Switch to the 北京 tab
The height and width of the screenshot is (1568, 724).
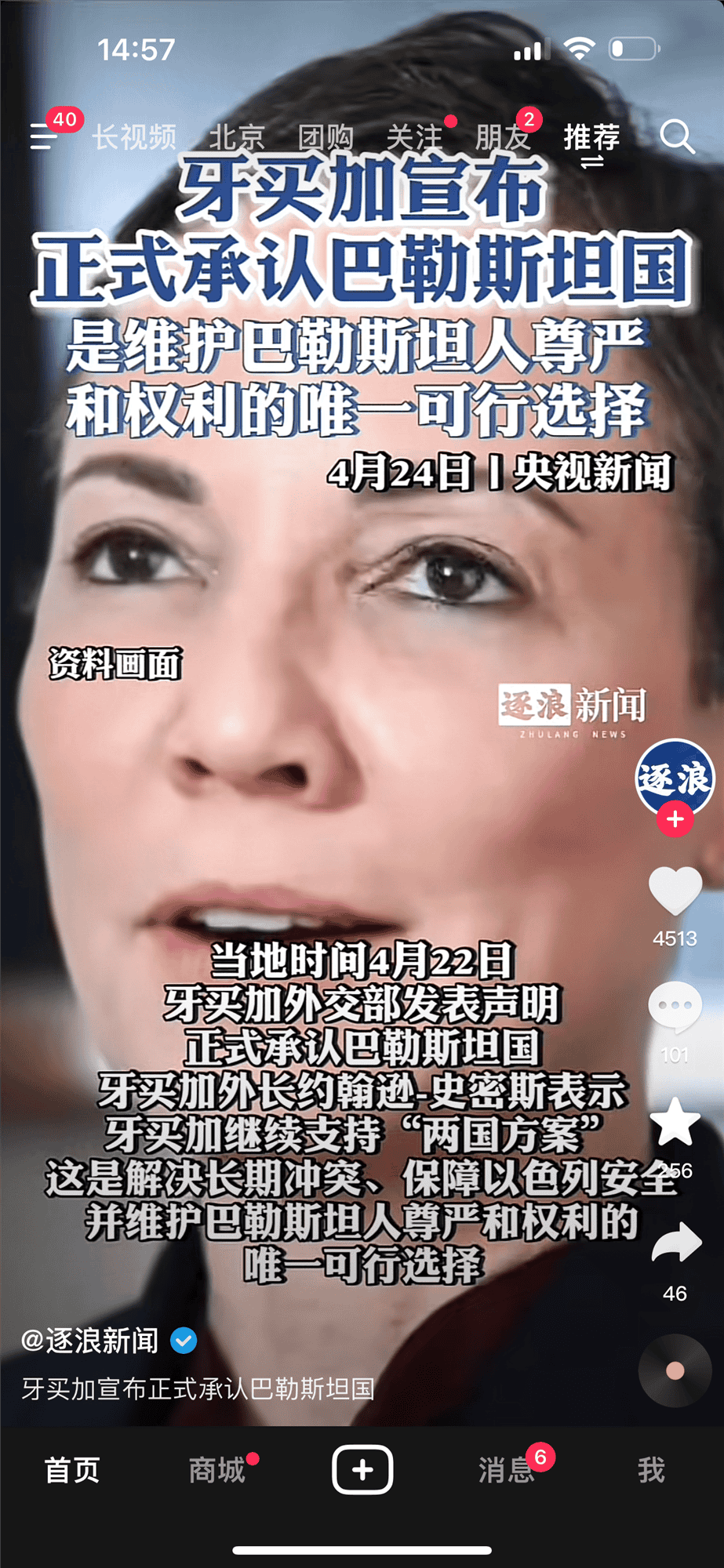237,137
